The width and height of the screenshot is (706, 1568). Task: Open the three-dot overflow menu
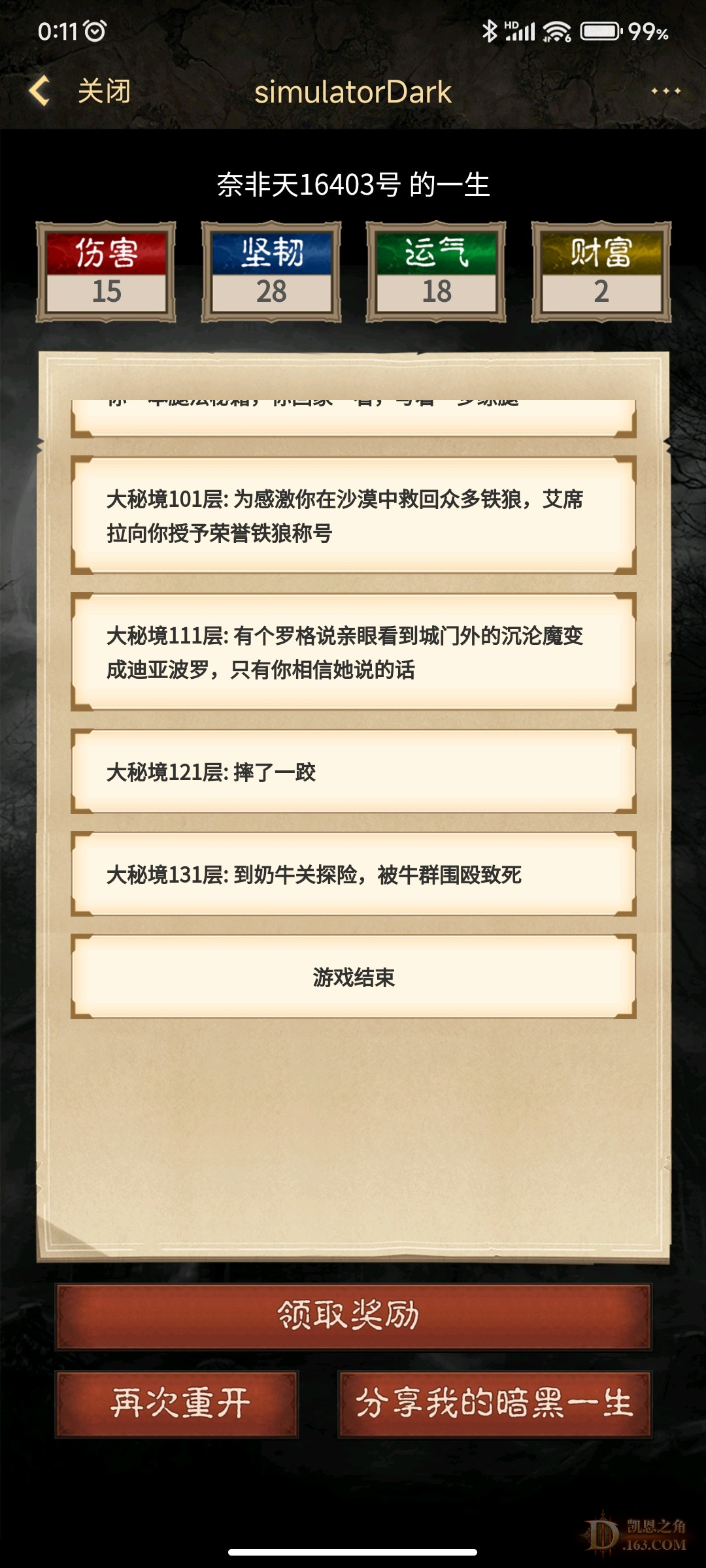(665, 91)
